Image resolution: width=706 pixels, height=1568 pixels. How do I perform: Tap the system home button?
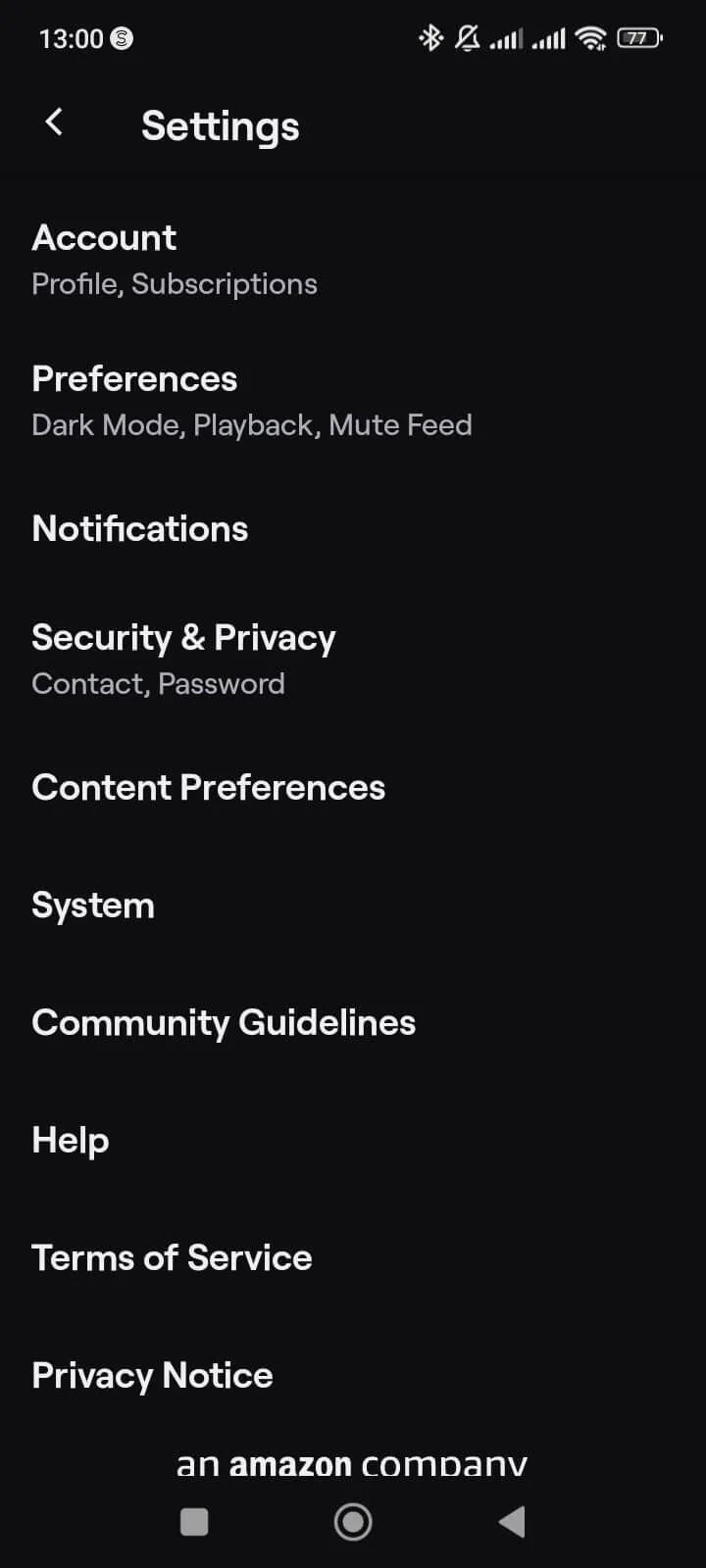[x=353, y=1522]
